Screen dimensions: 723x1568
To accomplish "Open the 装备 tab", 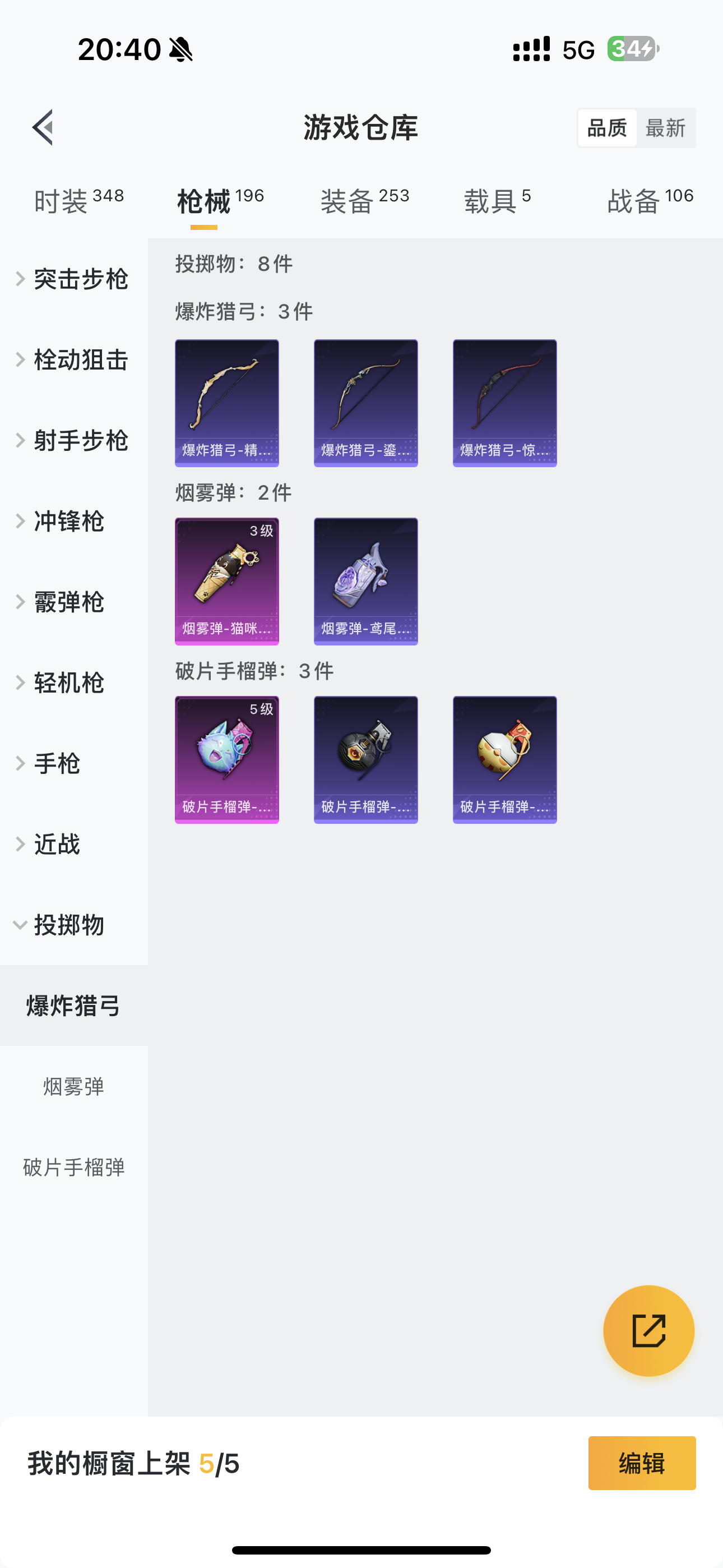I will pos(364,201).
